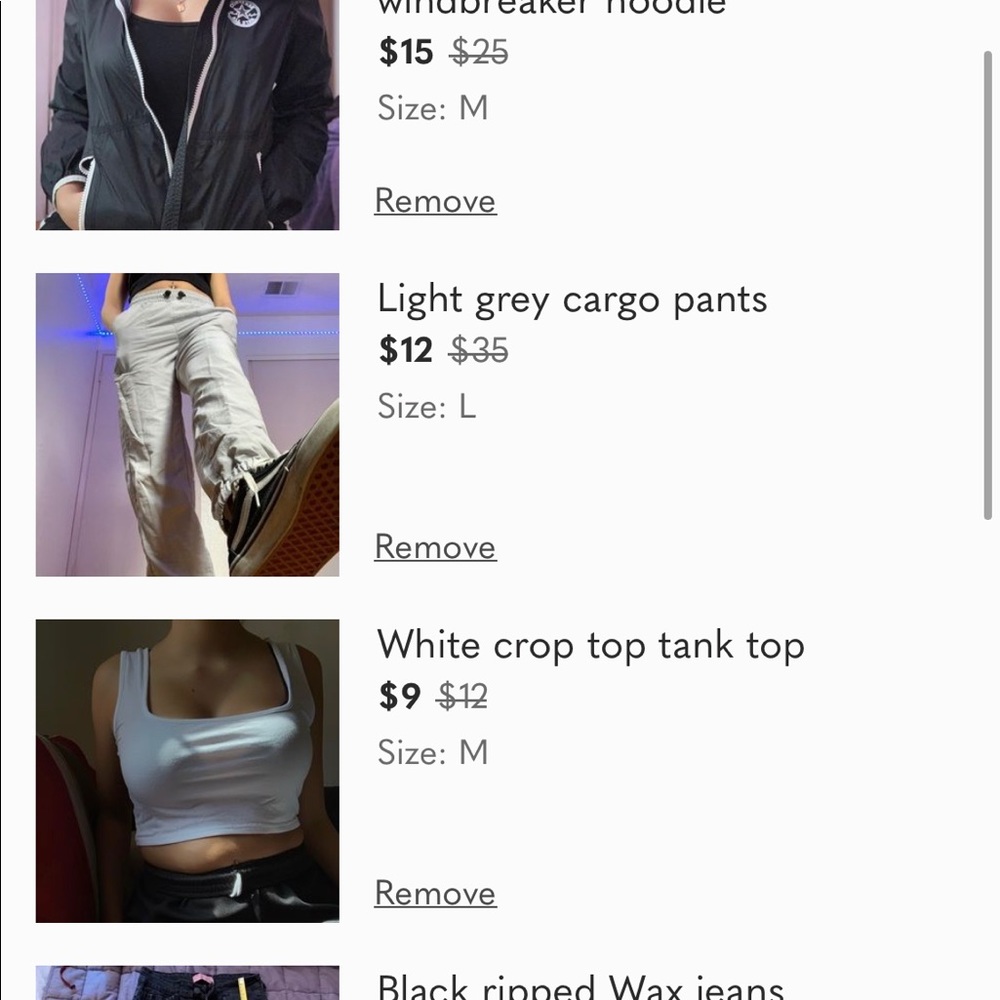
Task: Open White crop top tank top photo
Action: point(187,771)
